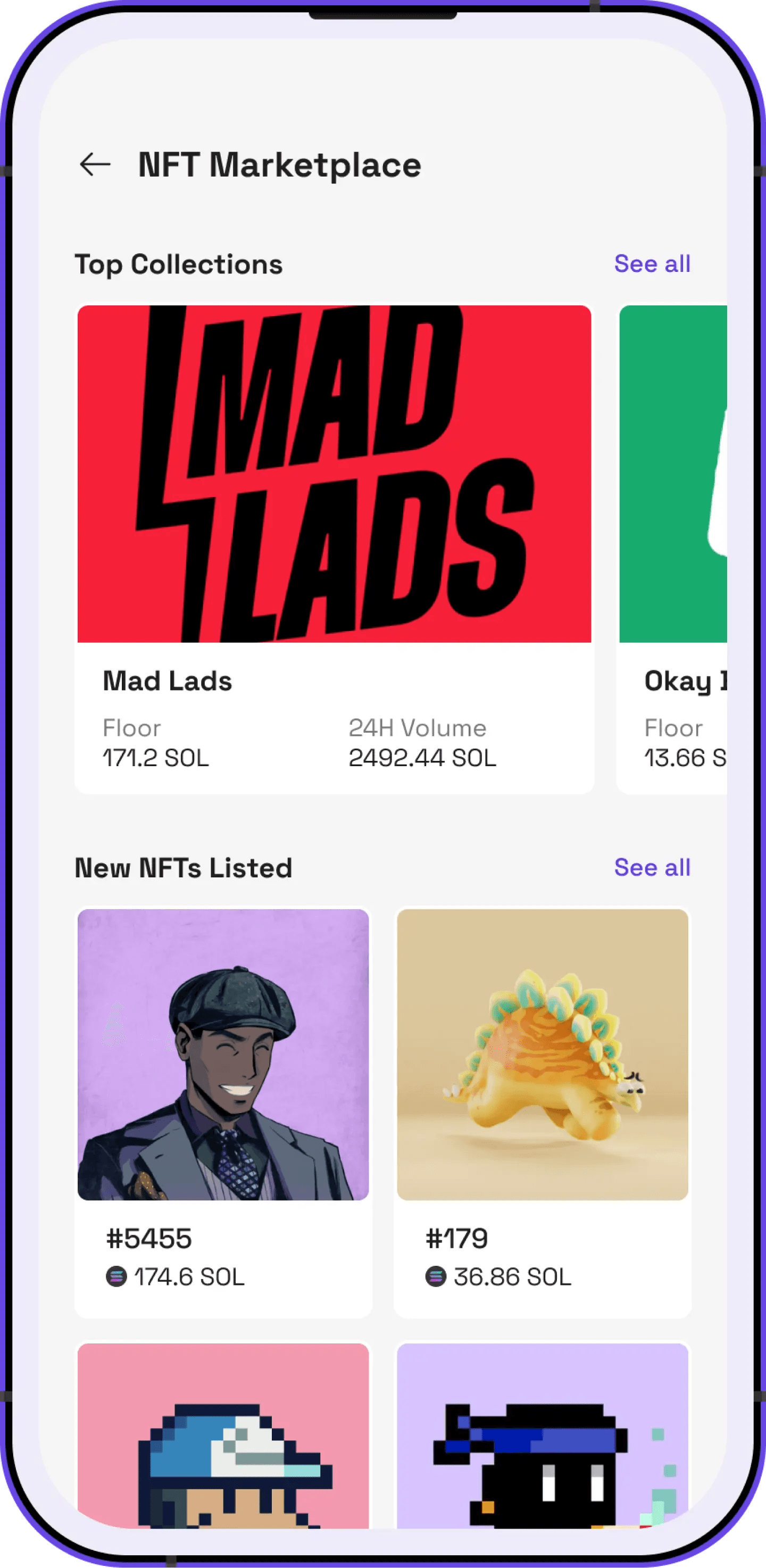See all Top Collections

pos(652,264)
